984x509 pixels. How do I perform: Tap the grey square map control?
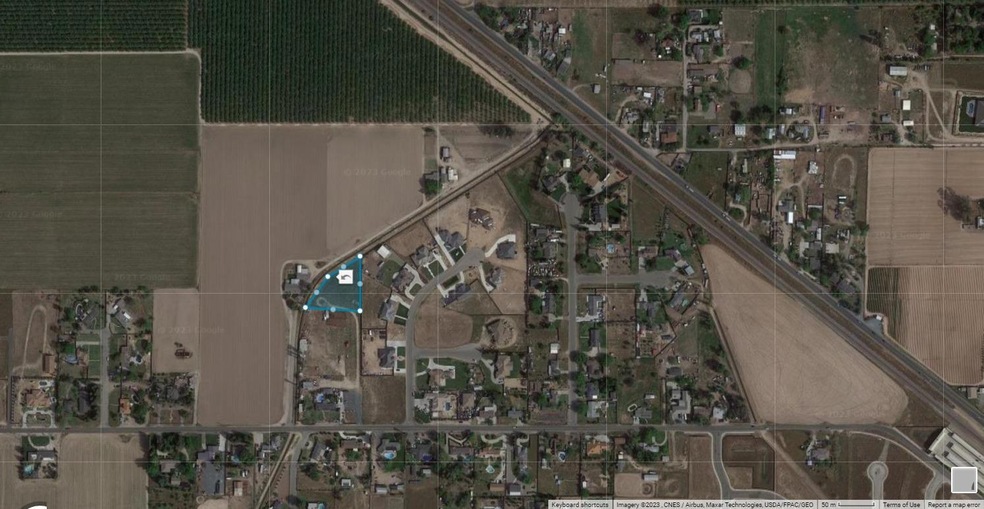[x=963, y=480]
